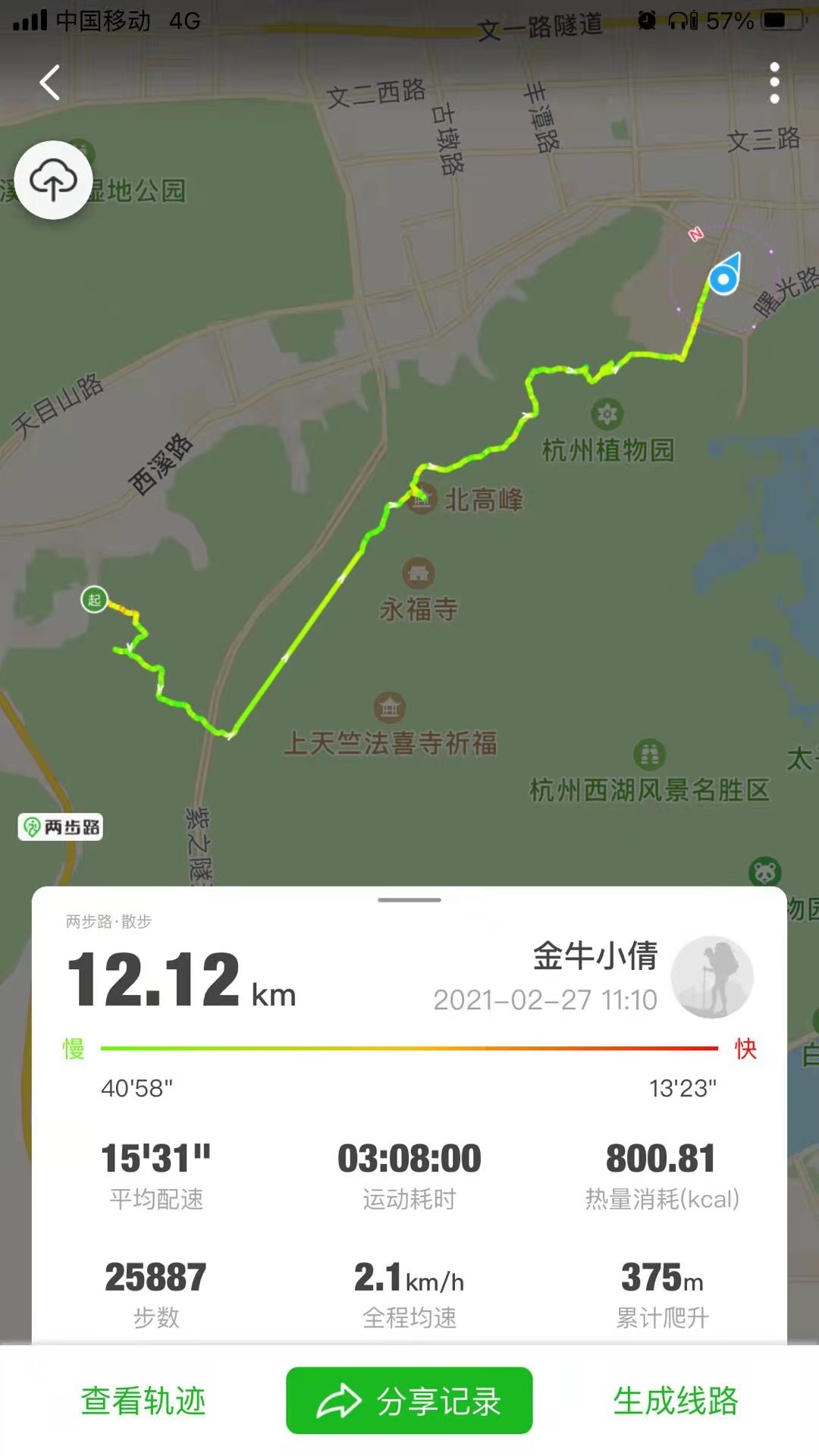Tap 查看轨迹 to view the track
The width and height of the screenshot is (819, 1456).
pos(143,1401)
